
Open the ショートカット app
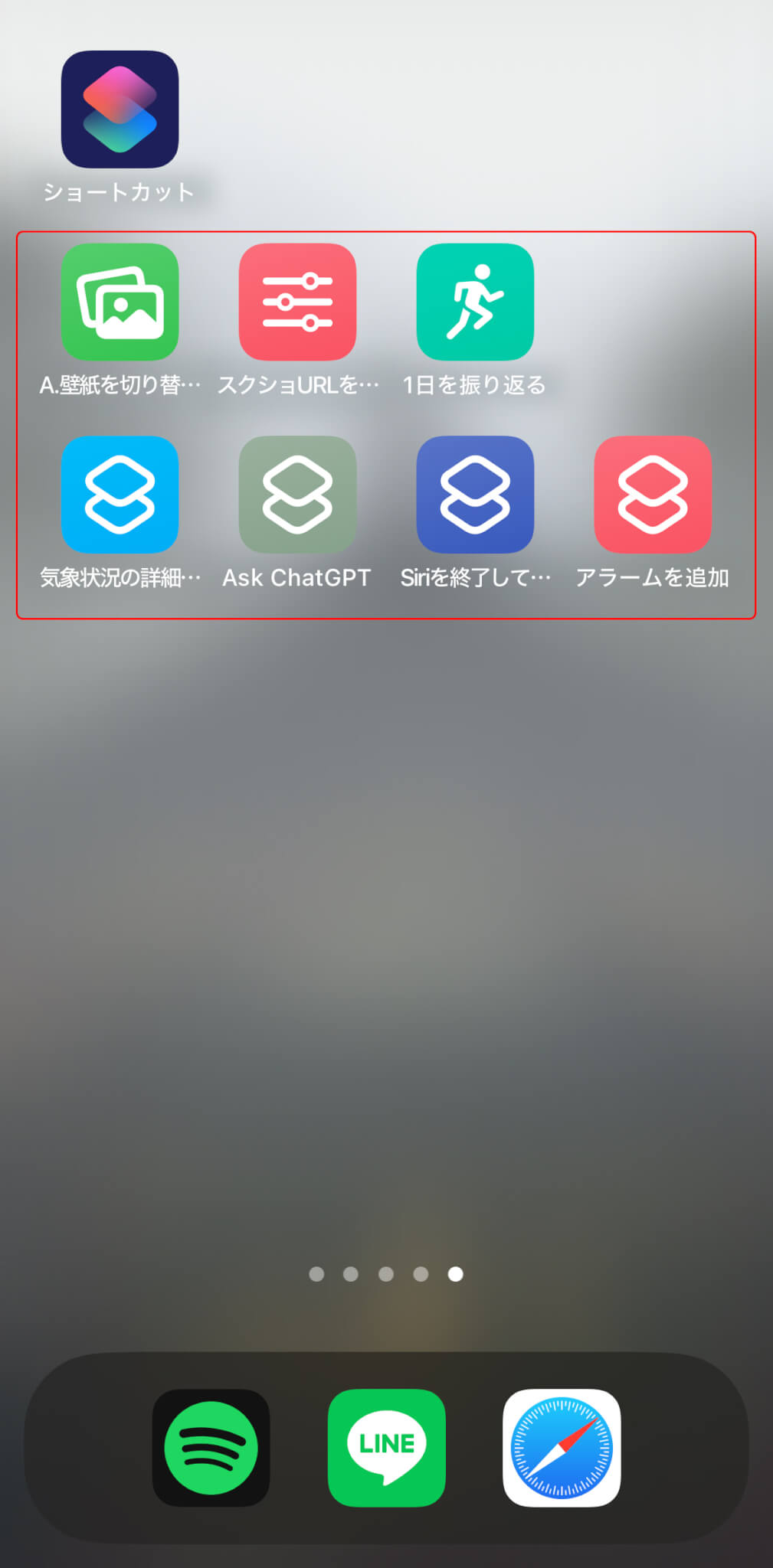tap(120, 109)
